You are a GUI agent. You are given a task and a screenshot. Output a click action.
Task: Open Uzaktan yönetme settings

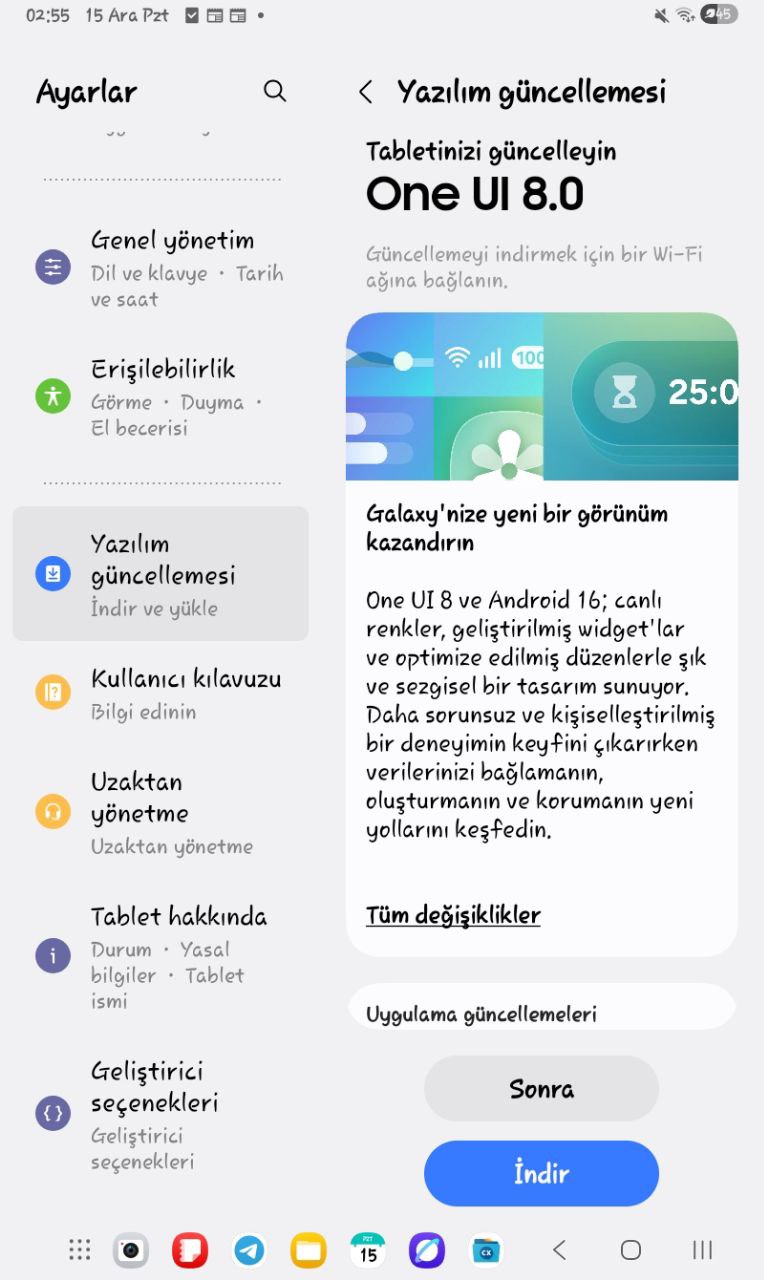coord(160,811)
